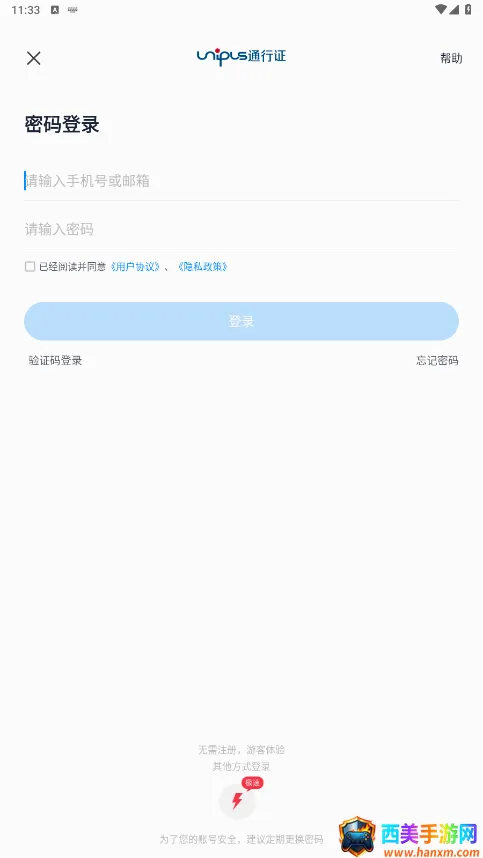Switch to 验证码登录
Viewport: 483px width, 858px height.
click(55, 361)
